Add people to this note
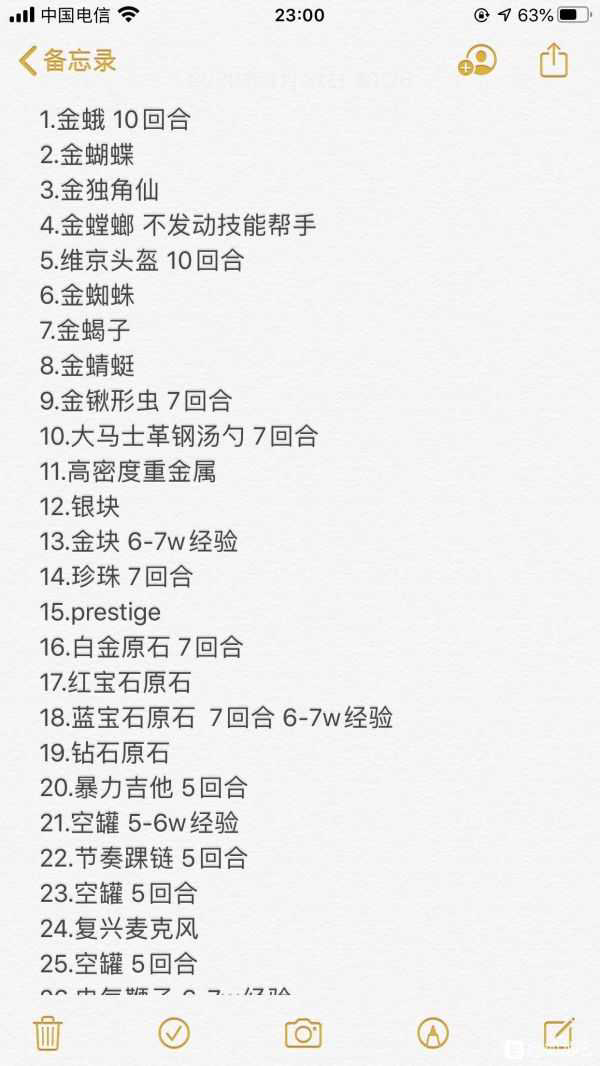 [x=477, y=61]
